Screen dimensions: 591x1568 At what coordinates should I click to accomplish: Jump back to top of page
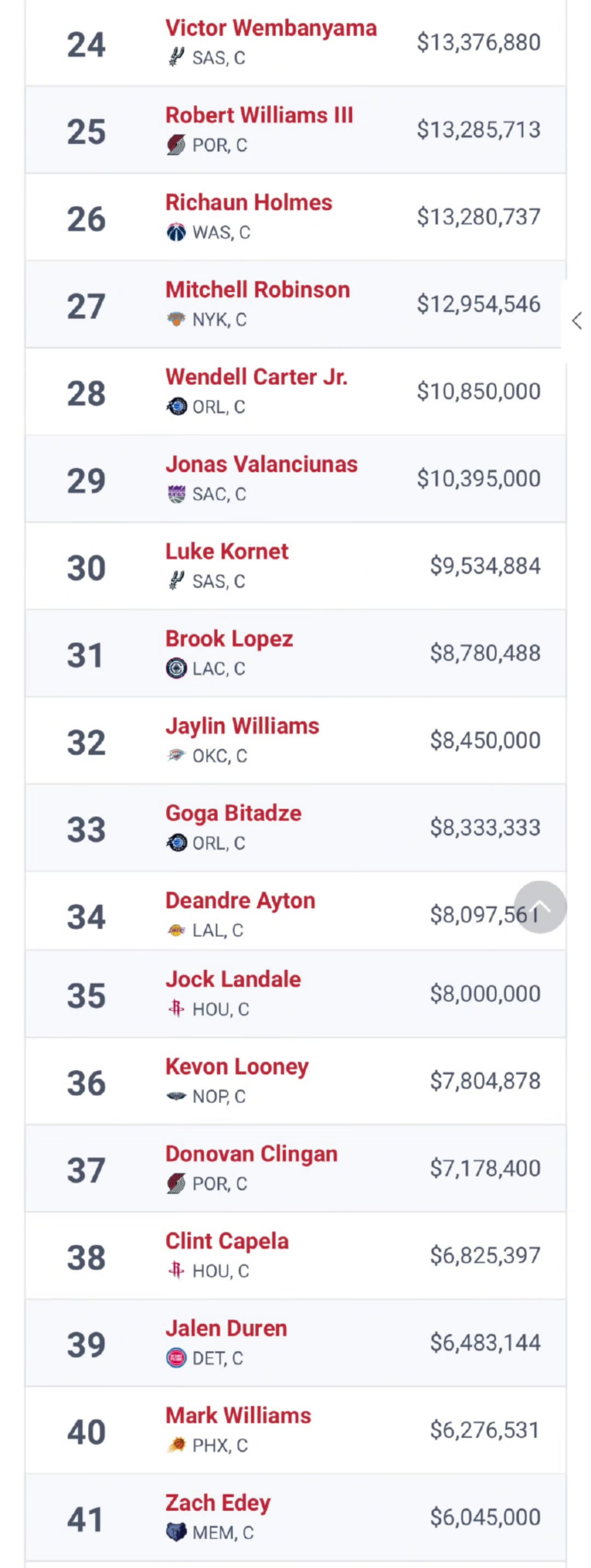(540, 907)
